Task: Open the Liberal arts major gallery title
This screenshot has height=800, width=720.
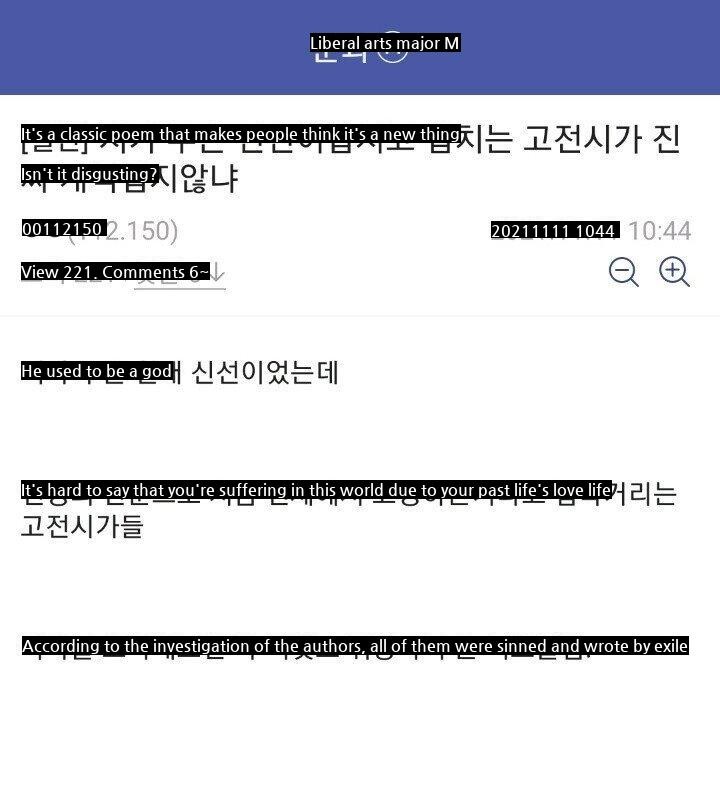Action: point(384,44)
